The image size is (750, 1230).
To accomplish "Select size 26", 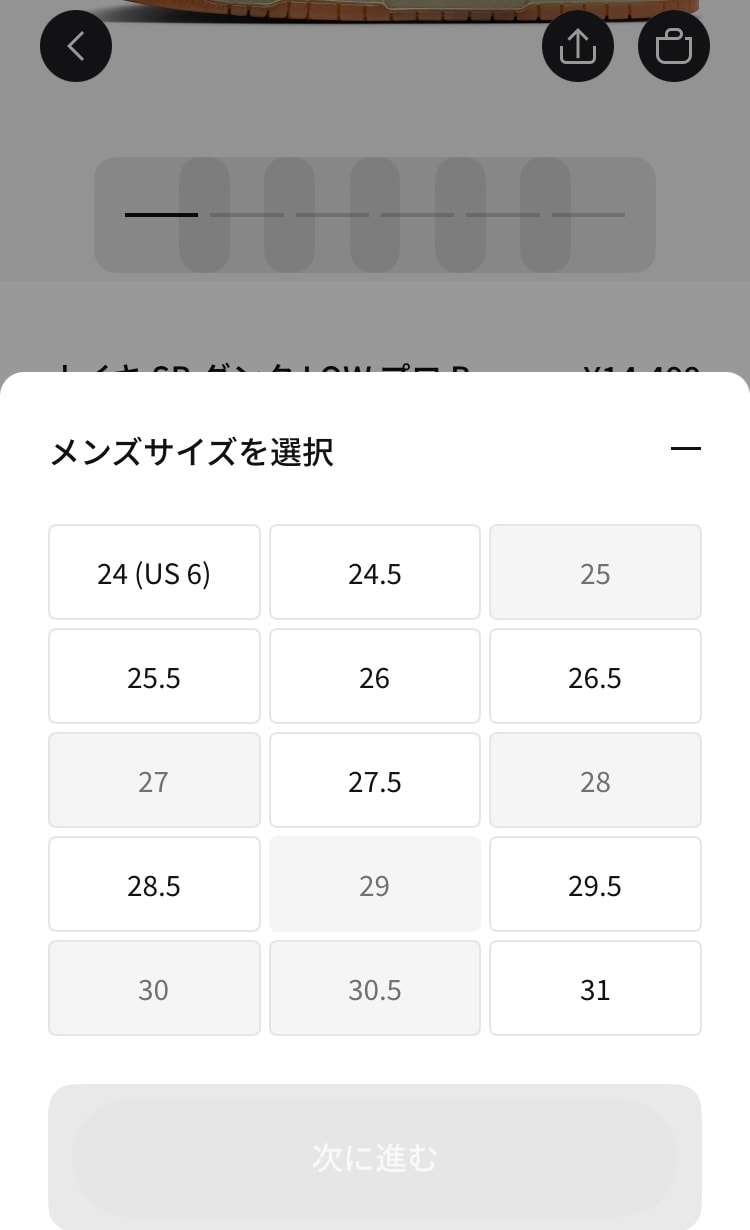I will point(375,677).
